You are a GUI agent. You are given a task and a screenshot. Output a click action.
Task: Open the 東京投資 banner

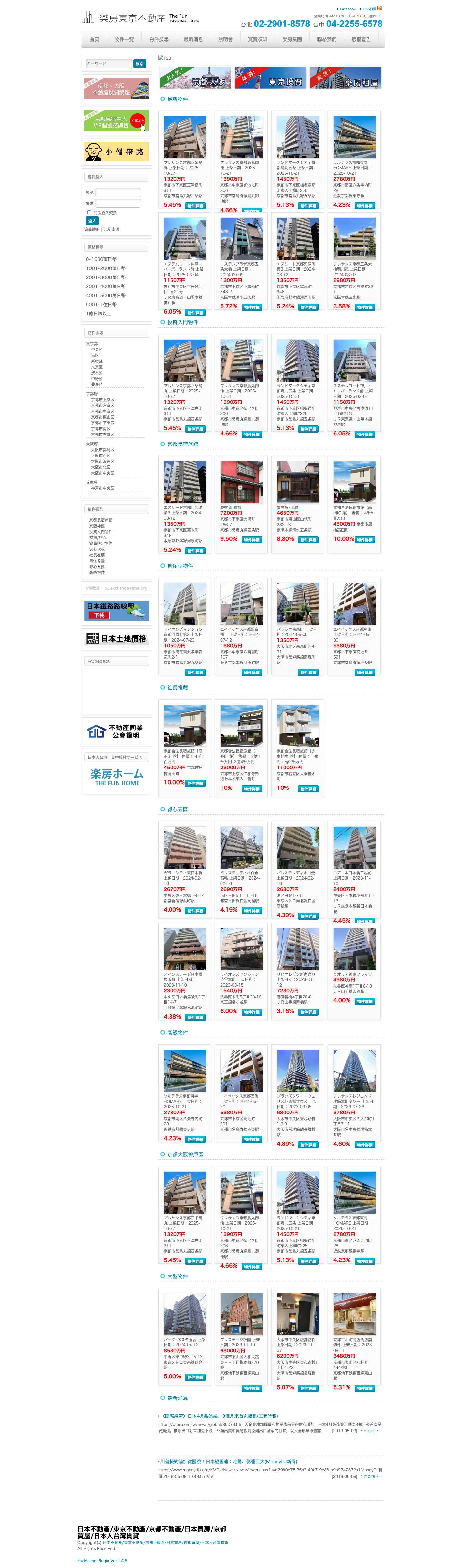(270, 78)
